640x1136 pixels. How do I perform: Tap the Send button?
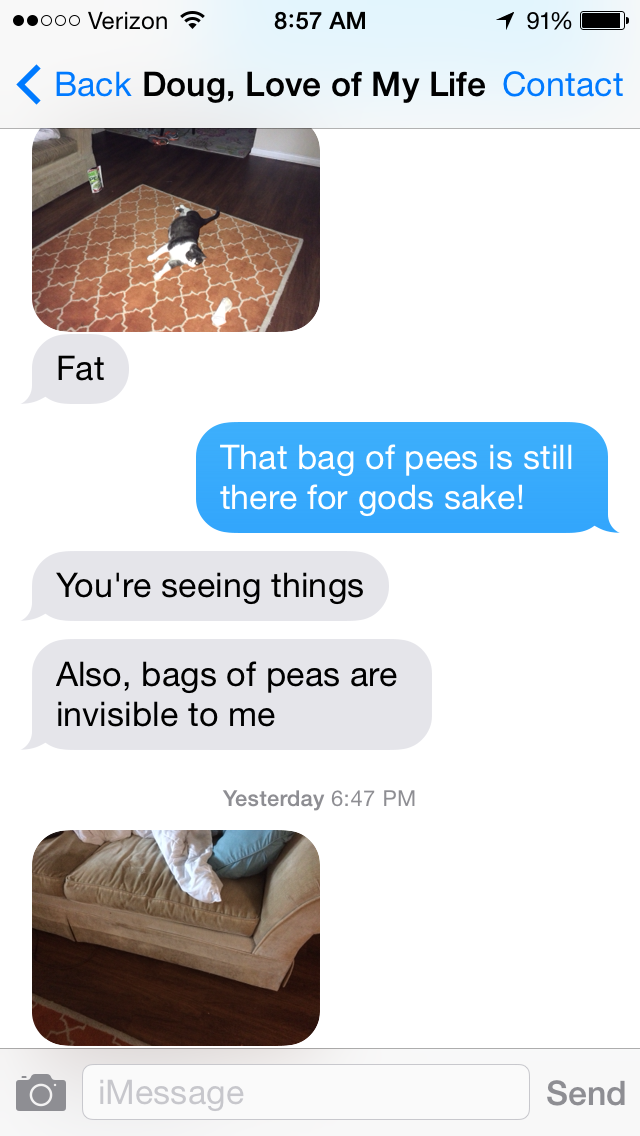tap(585, 1092)
